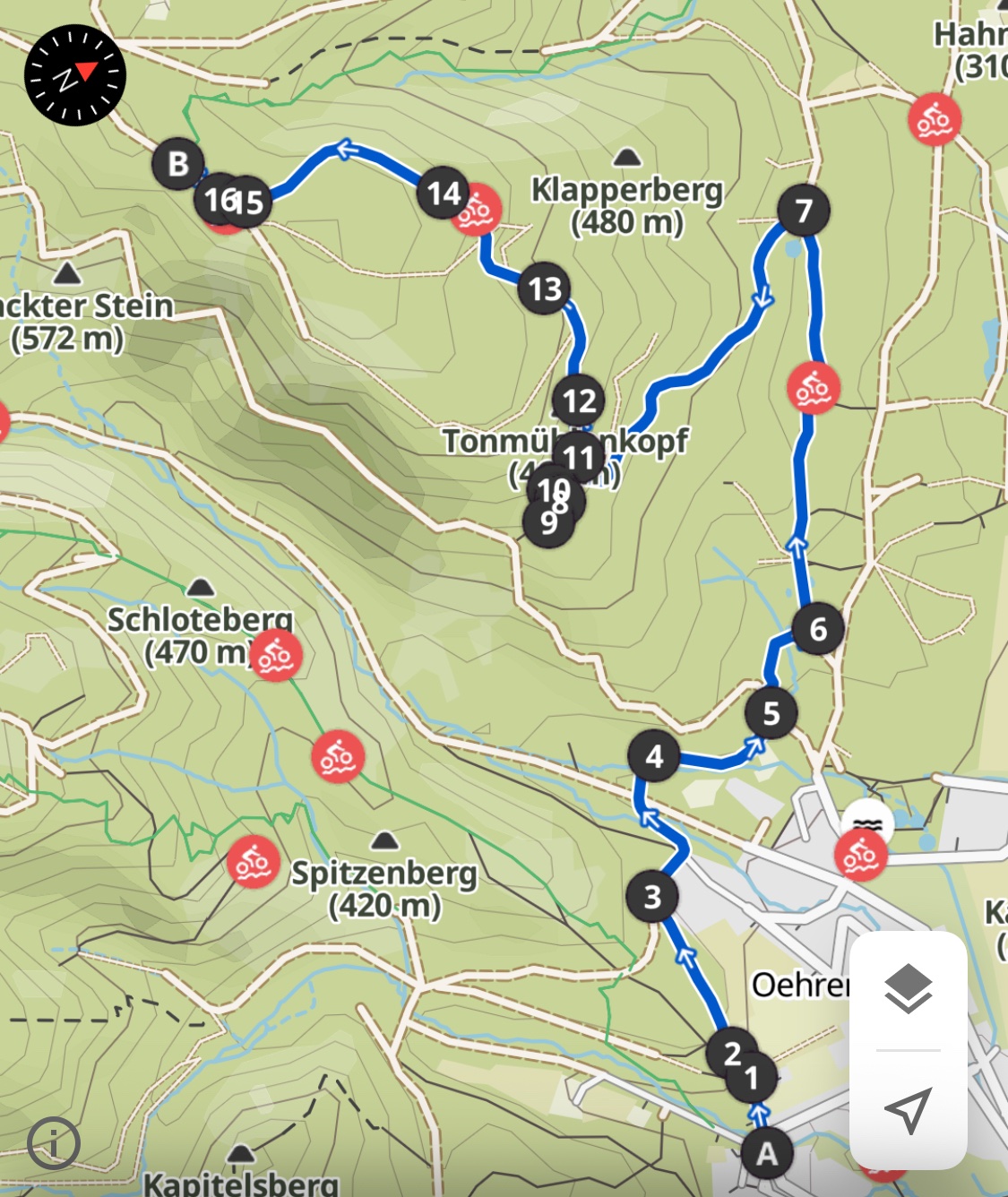Open bike highlight beside Schloteberg label

pos(276,656)
